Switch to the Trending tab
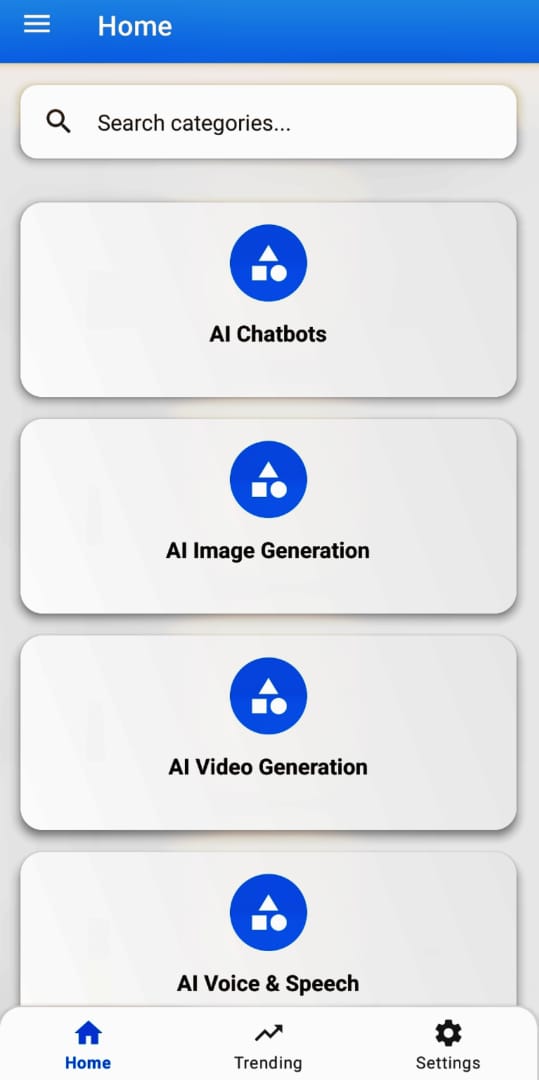This screenshot has width=539, height=1080. (x=268, y=1045)
